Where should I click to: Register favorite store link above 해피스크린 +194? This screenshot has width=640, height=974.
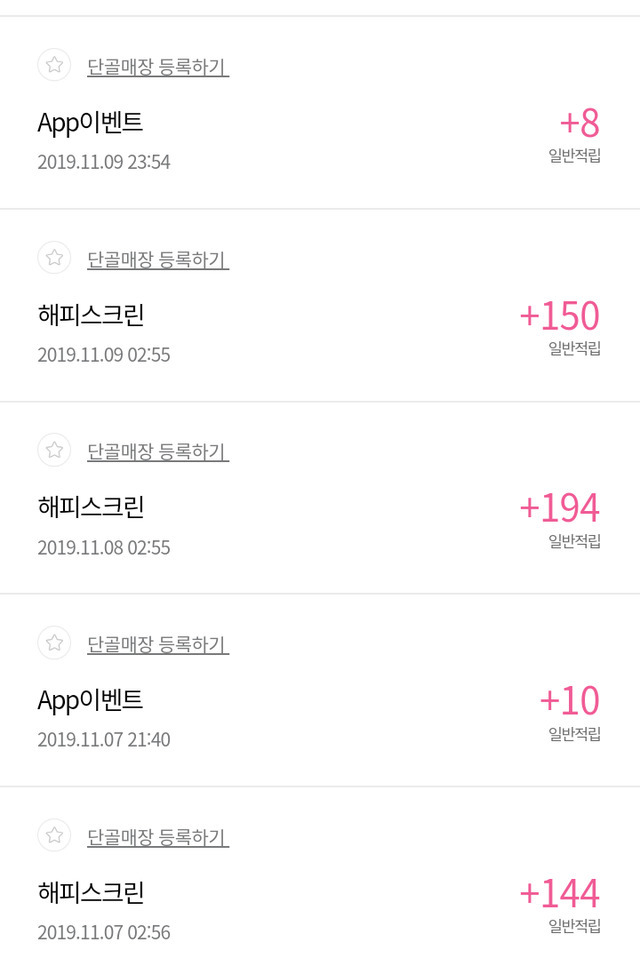pyautogui.click(x=158, y=452)
